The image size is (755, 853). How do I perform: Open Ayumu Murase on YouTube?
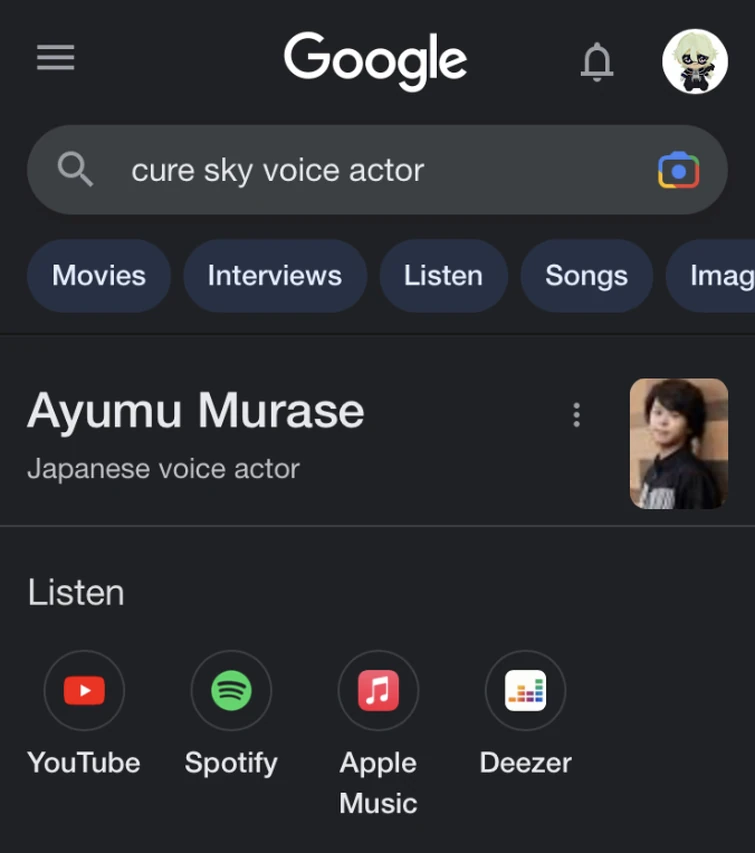[x=84, y=690]
